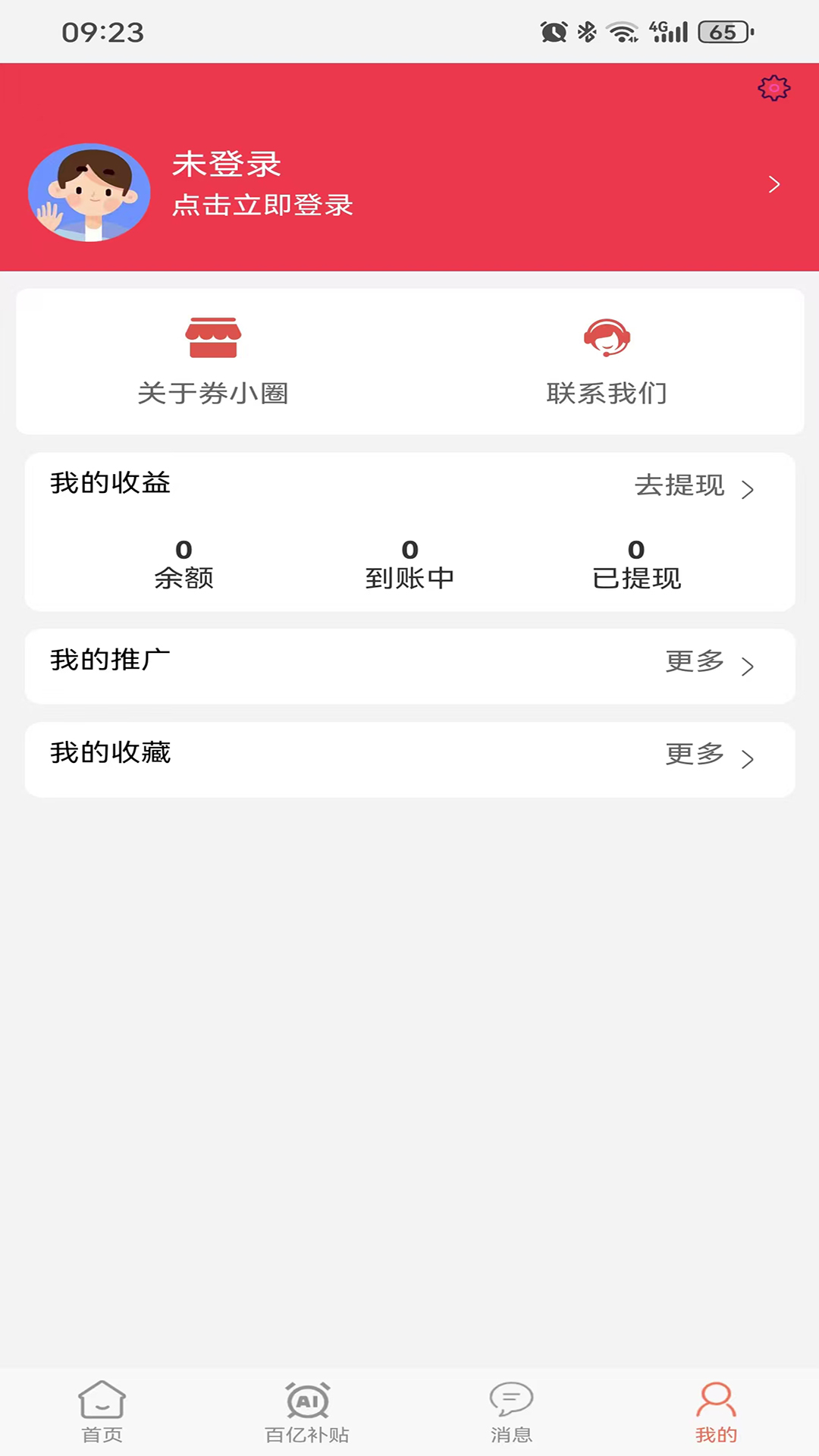Open the settings gear icon

[x=773, y=88]
